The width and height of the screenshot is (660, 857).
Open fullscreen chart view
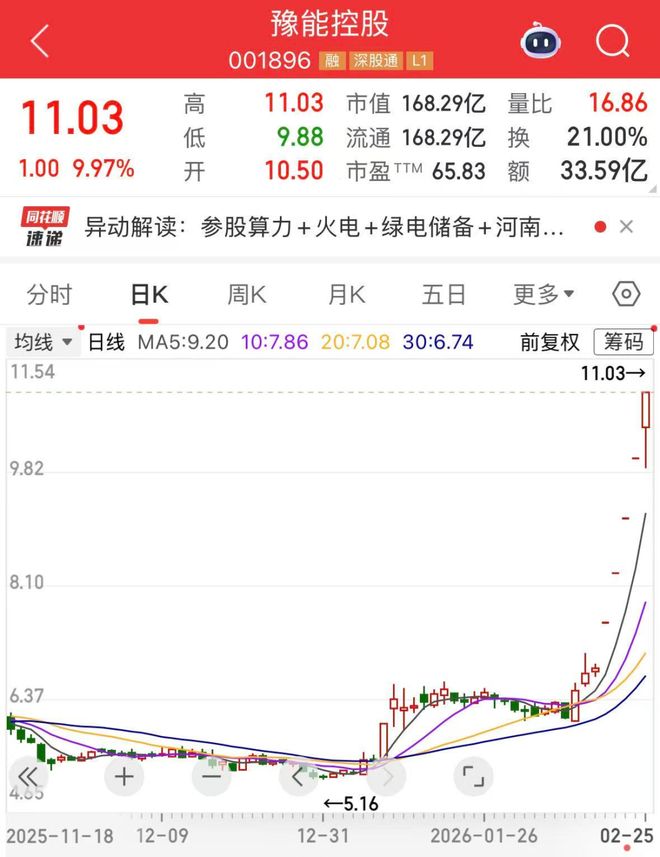472,776
